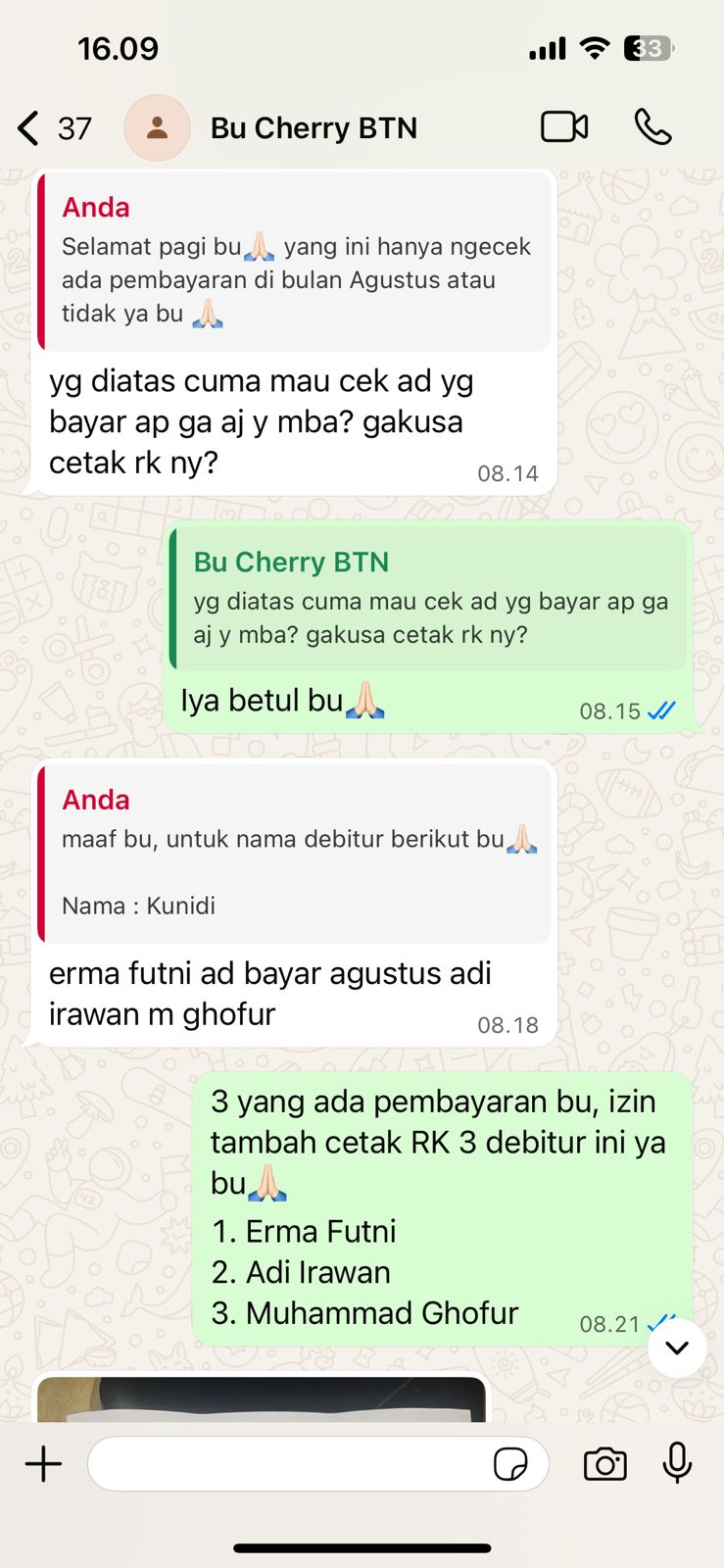The width and height of the screenshot is (724, 1568).
Task: Record a voice message with the microphone
Action: point(677,1464)
